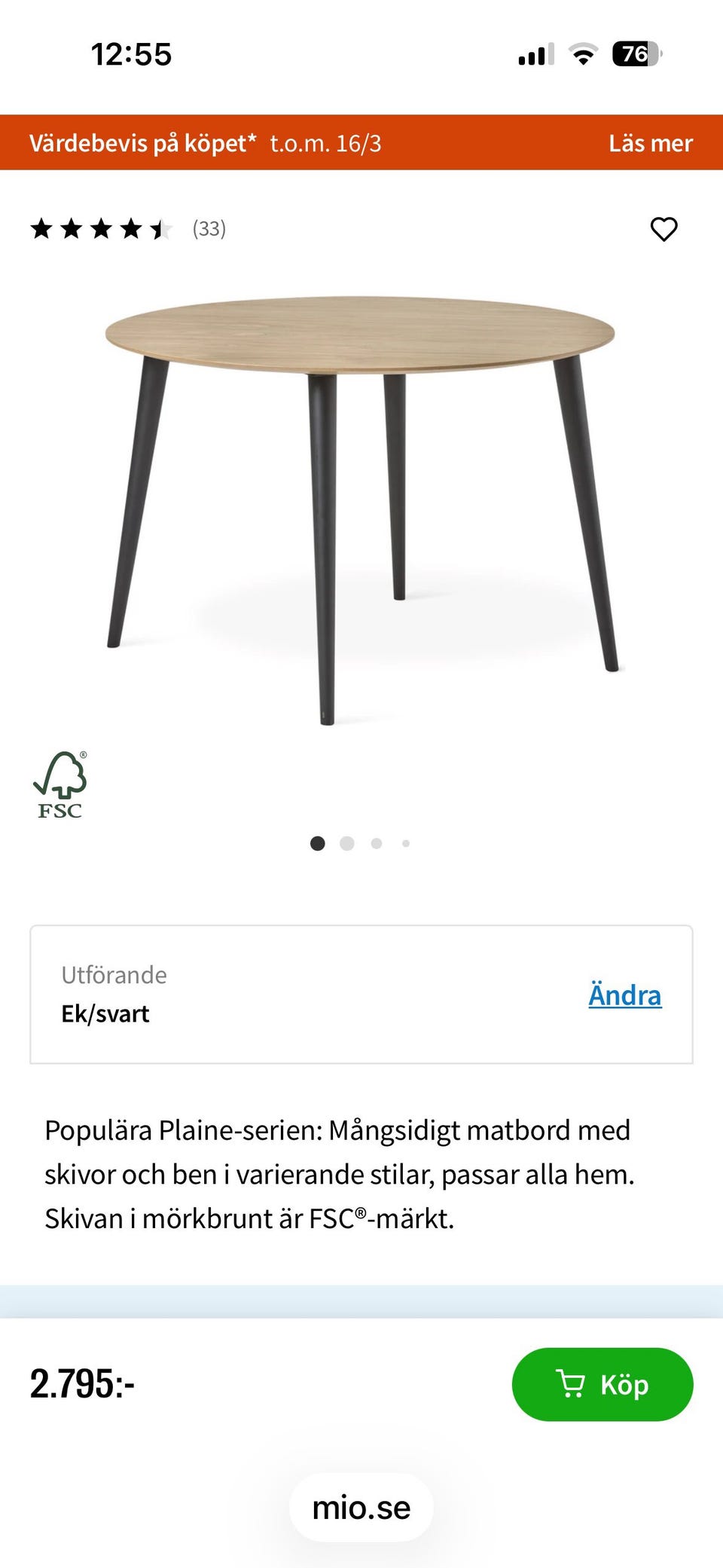Expand the Värdebevis promotion via Läs mer
Image resolution: width=723 pixels, height=1568 pixels.
click(651, 143)
